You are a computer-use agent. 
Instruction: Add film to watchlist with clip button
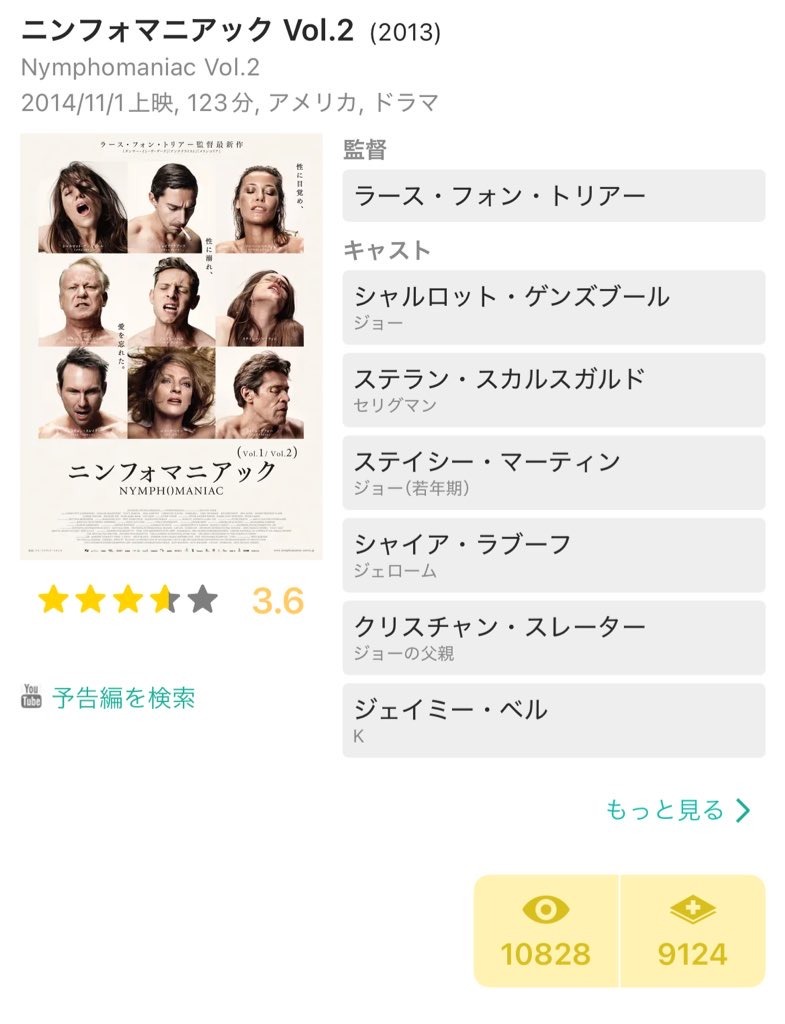pyautogui.click(x=692, y=931)
